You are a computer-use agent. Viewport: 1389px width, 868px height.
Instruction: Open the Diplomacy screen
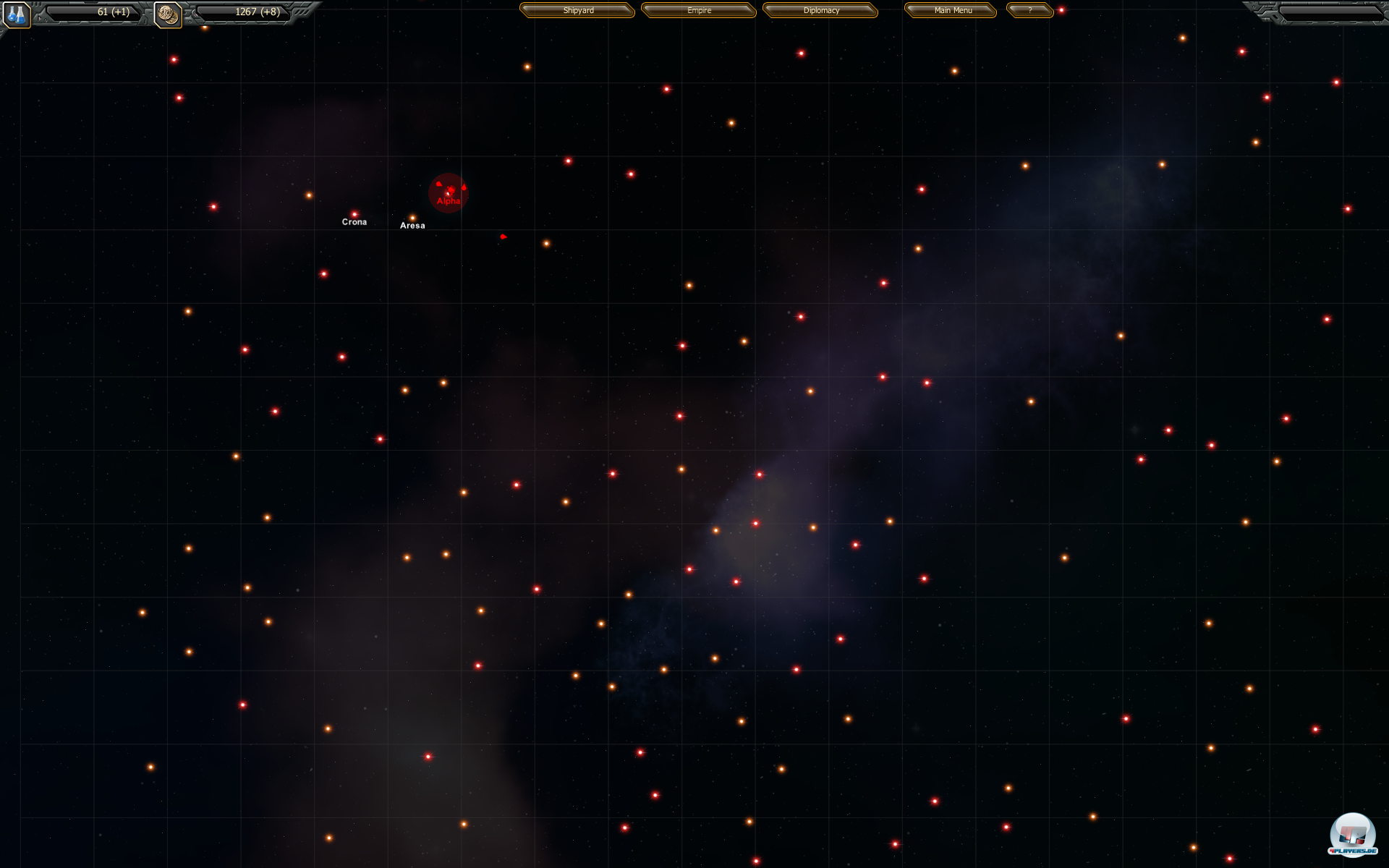820,10
